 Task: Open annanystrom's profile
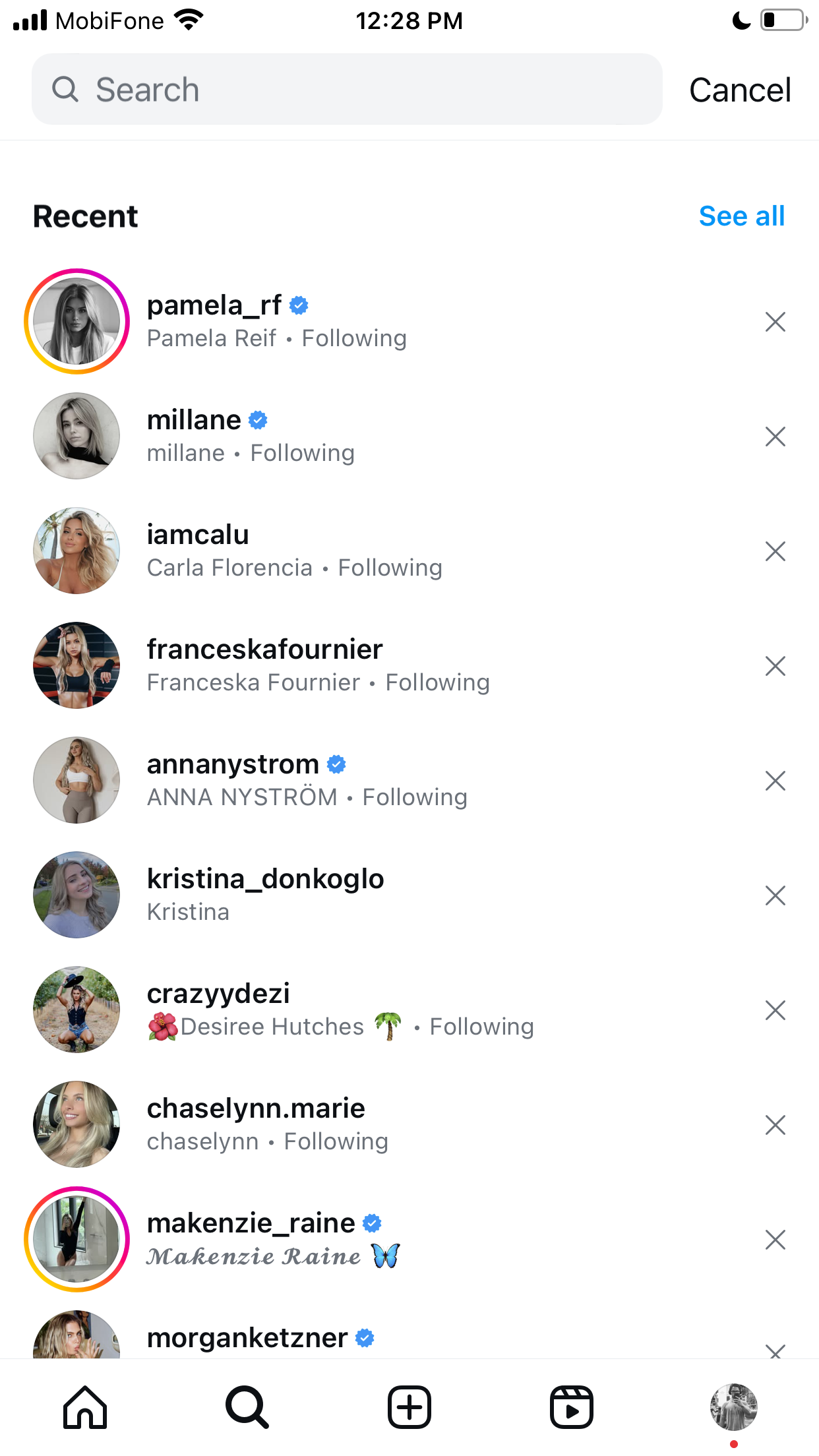(x=409, y=780)
